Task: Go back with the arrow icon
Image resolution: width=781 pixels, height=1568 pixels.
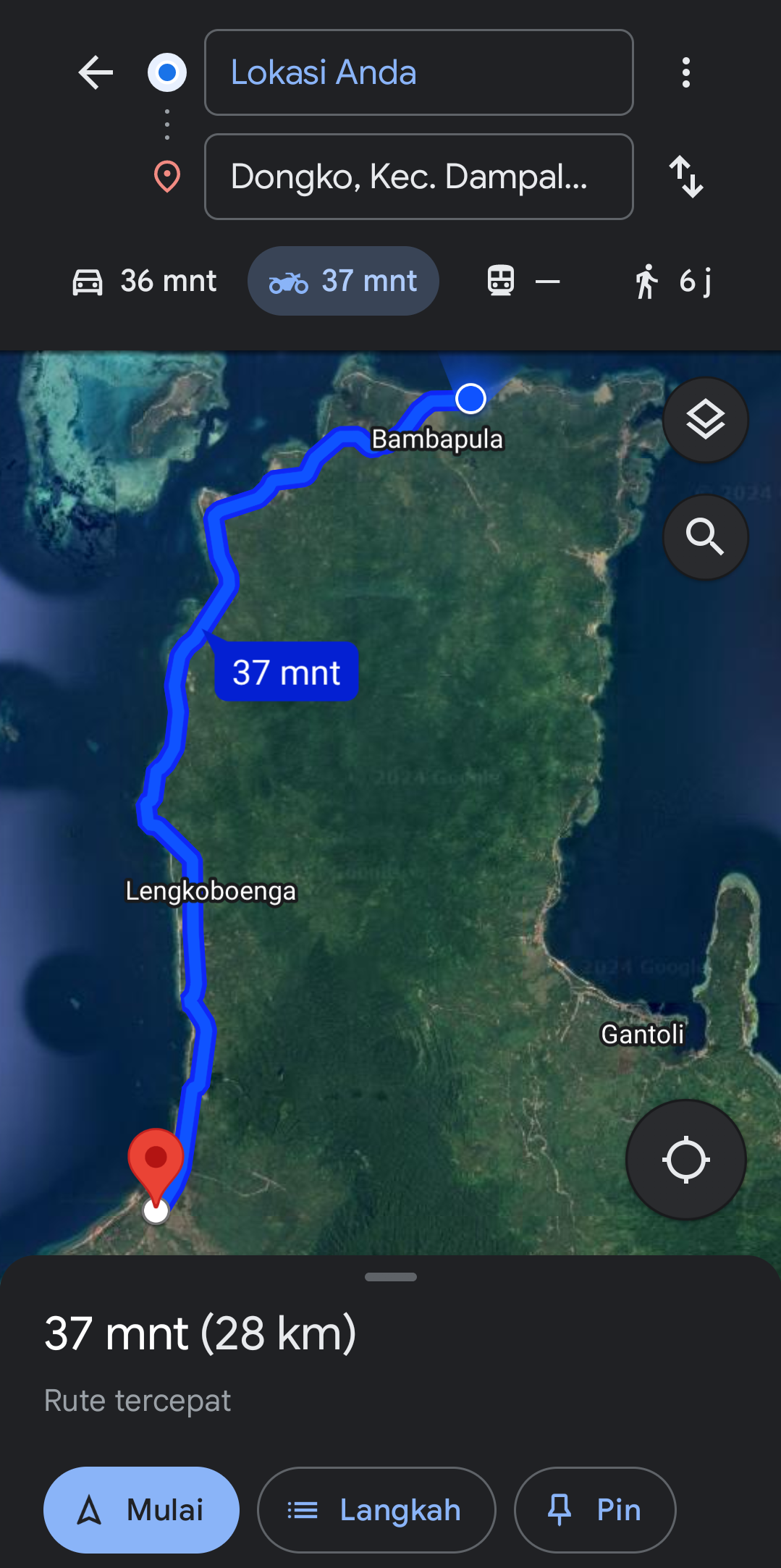Action: [x=96, y=72]
